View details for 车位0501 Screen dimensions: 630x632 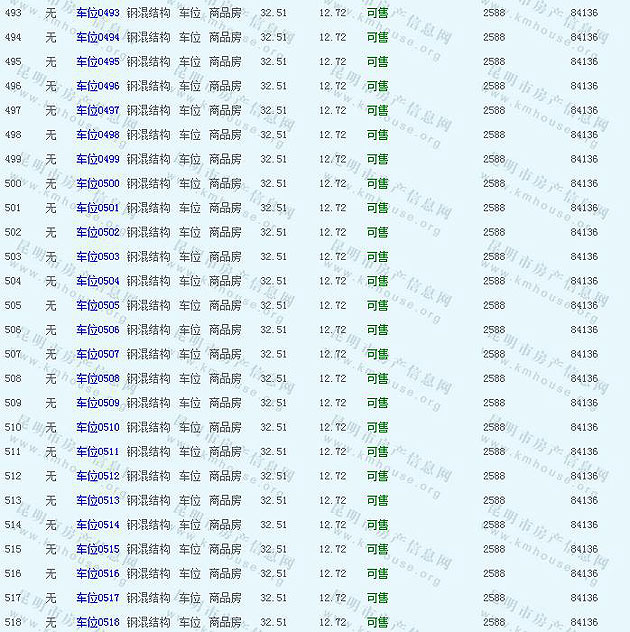[97, 208]
